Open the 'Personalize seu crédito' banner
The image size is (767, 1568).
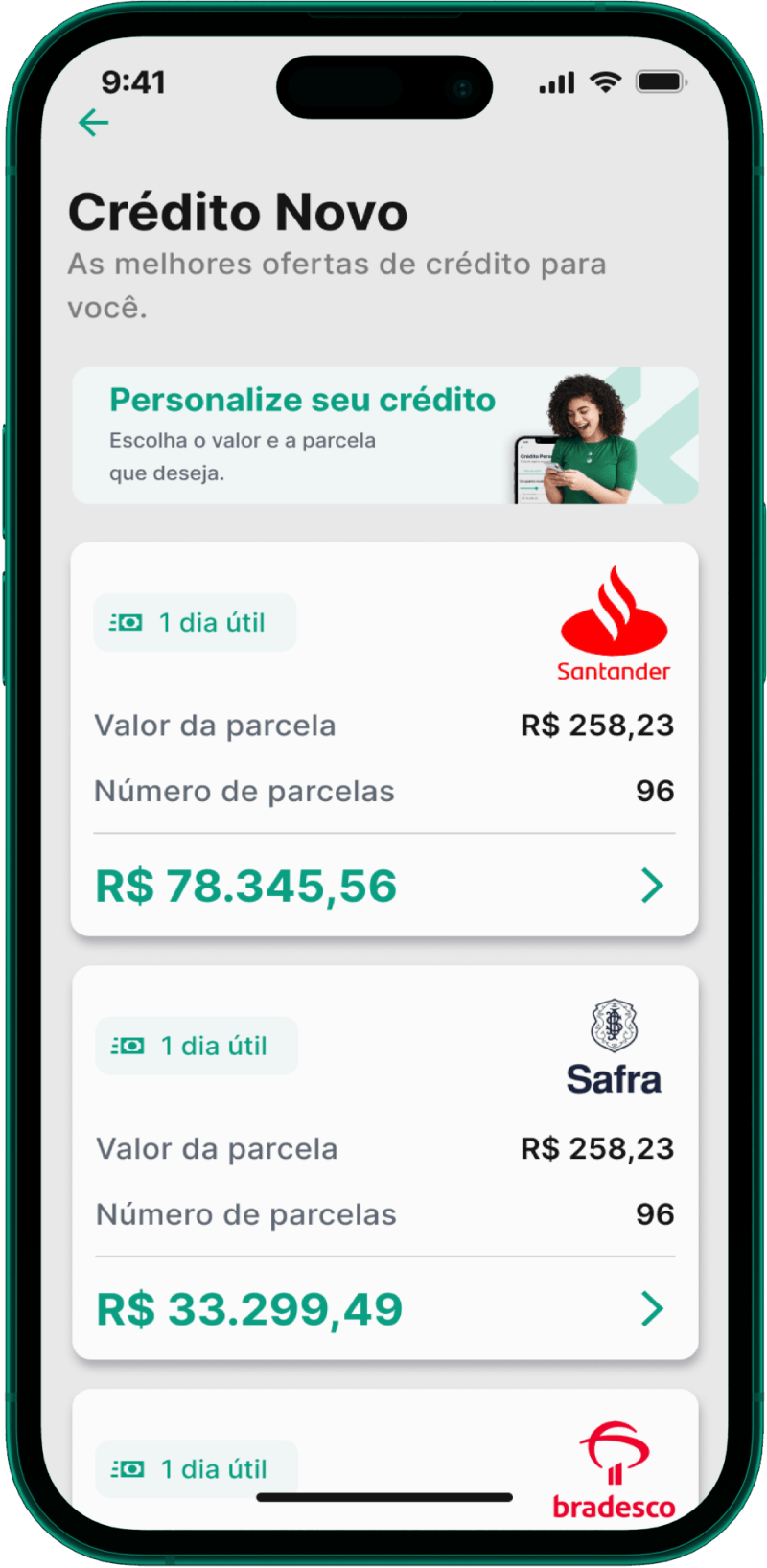[383, 434]
